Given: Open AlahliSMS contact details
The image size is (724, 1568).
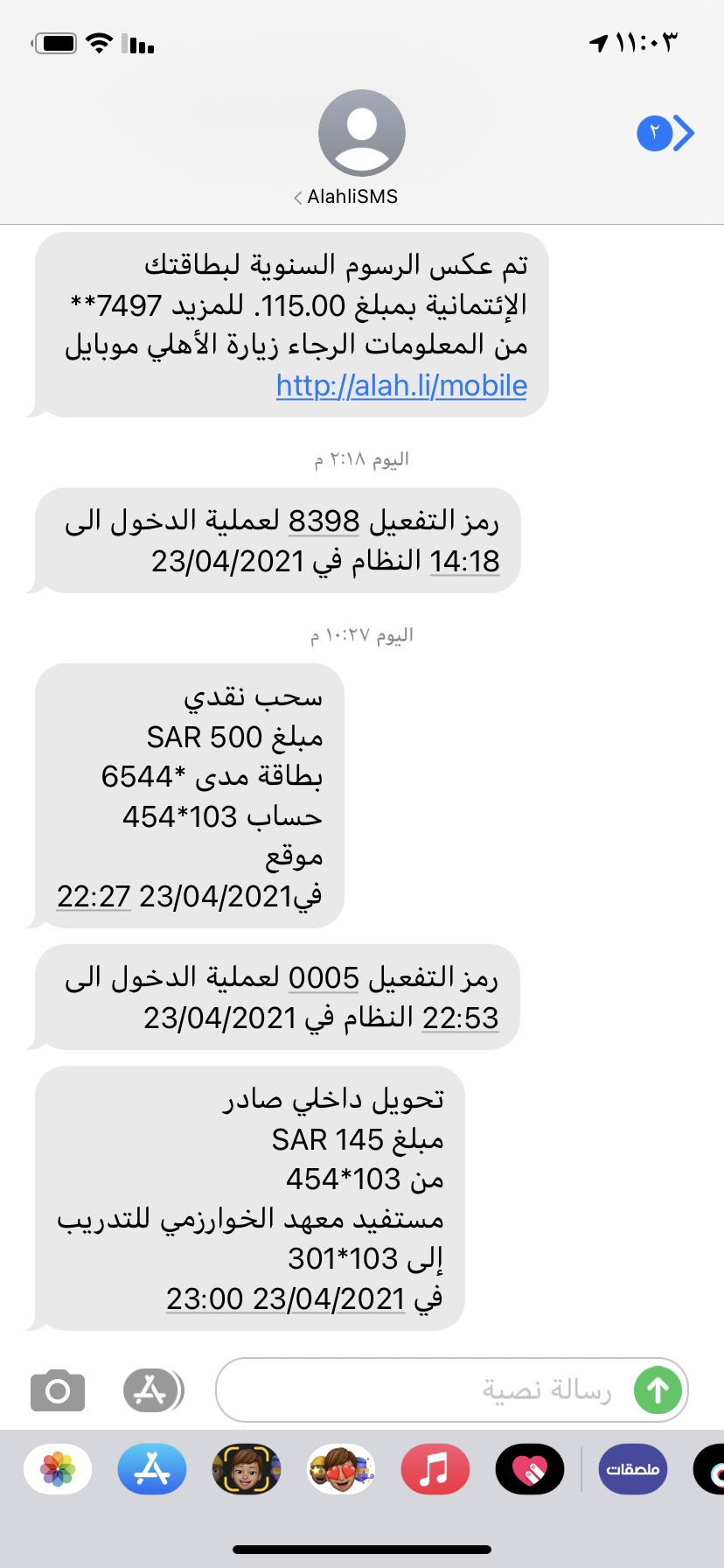Looking at the screenshot, I should 361,147.
